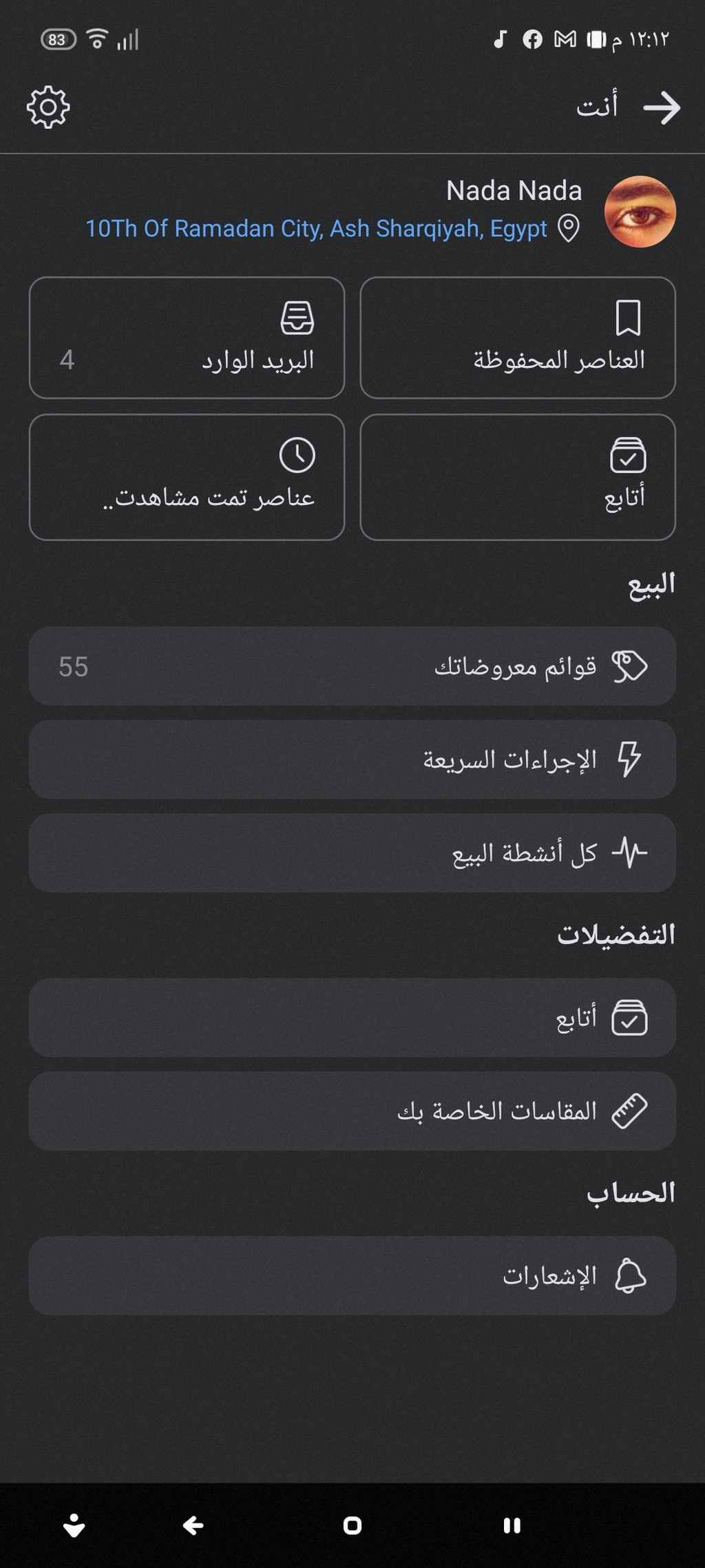This screenshot has height=1568, width=705.
Task: Open settings via the gear icon
Action: point(48,107)
